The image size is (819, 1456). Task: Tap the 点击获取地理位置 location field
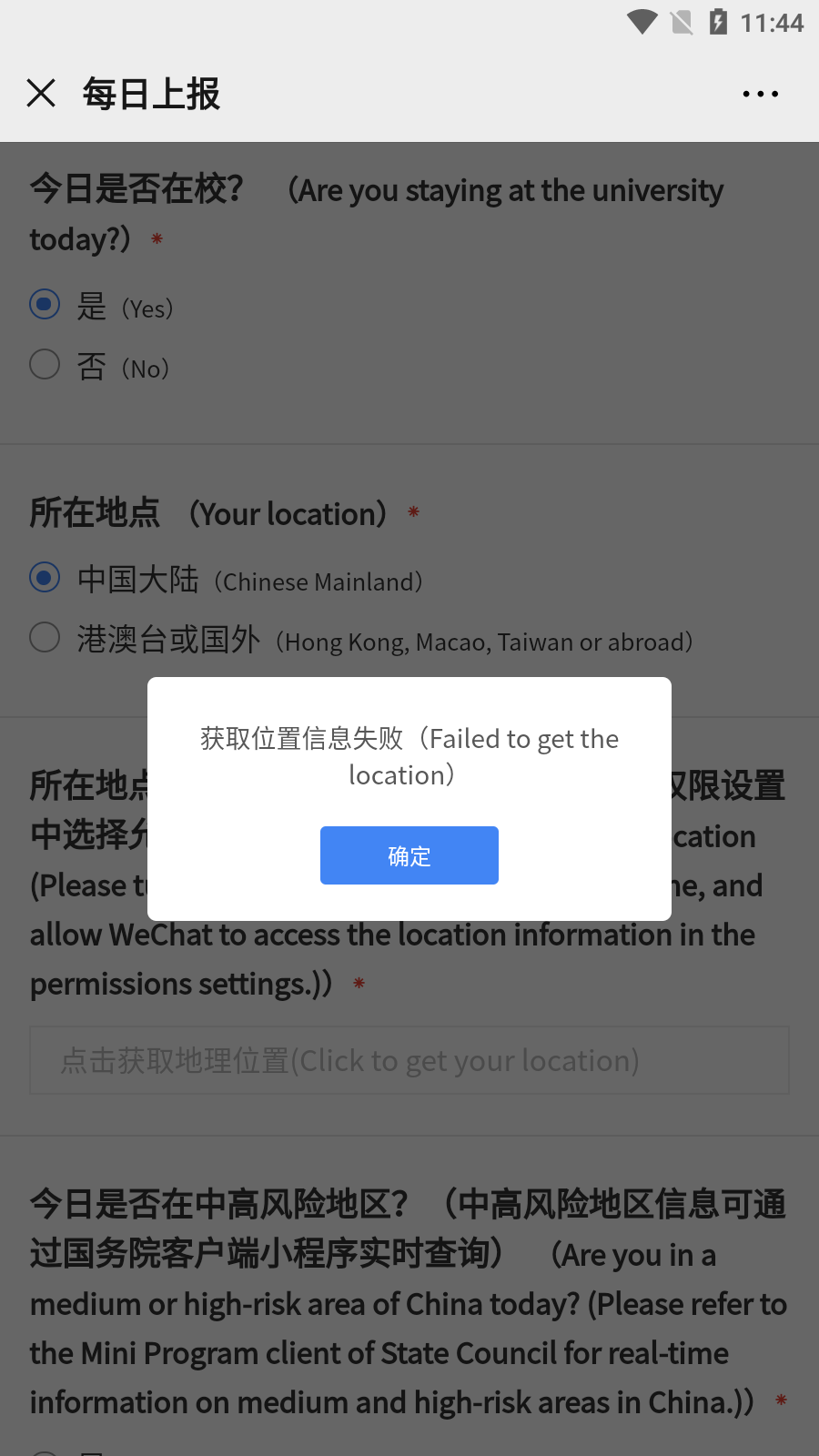point(409,1060)
